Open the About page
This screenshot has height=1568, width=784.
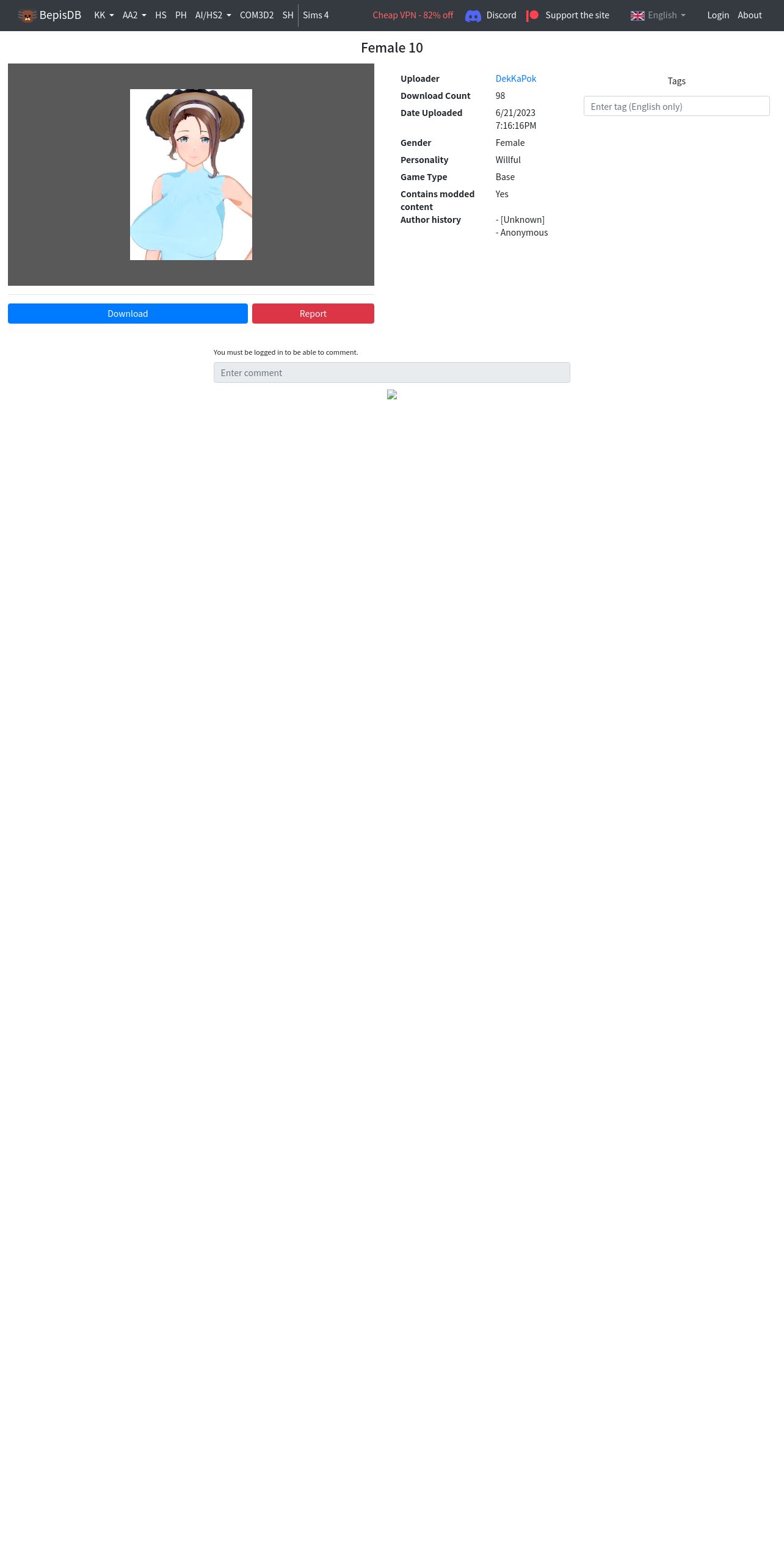click(750, 15)
